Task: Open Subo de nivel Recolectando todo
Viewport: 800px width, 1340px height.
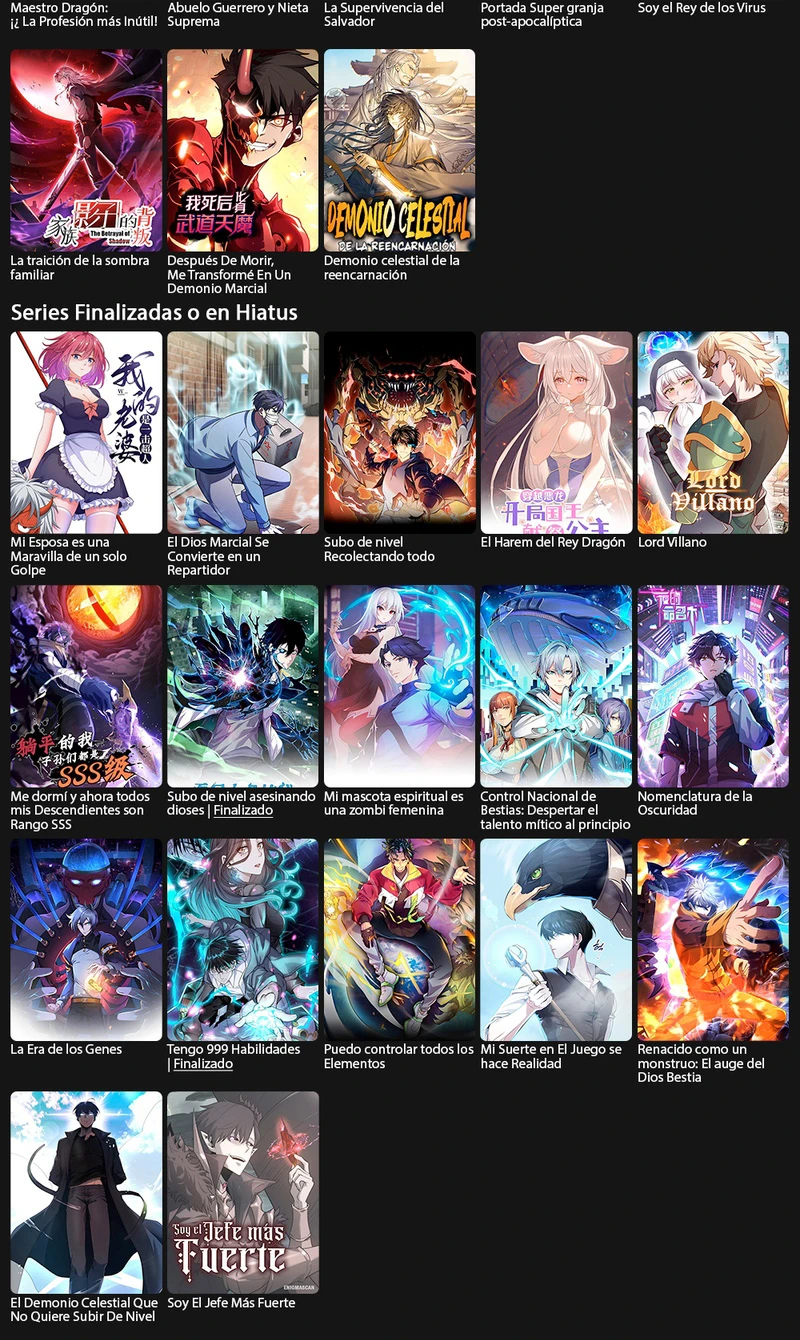Action: (x=399, y=432)
